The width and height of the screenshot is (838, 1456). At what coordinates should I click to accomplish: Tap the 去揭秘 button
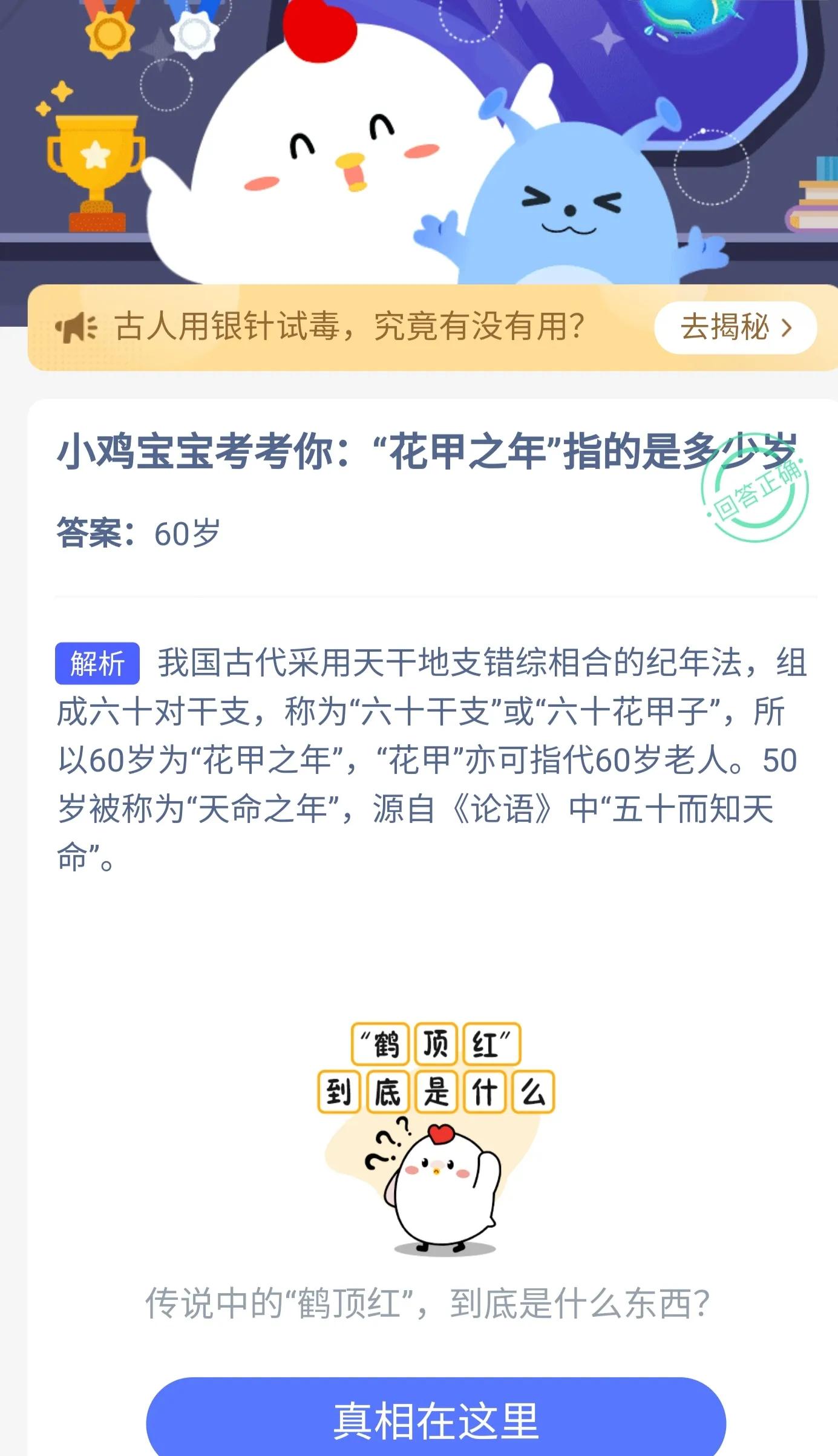(735, 327)
